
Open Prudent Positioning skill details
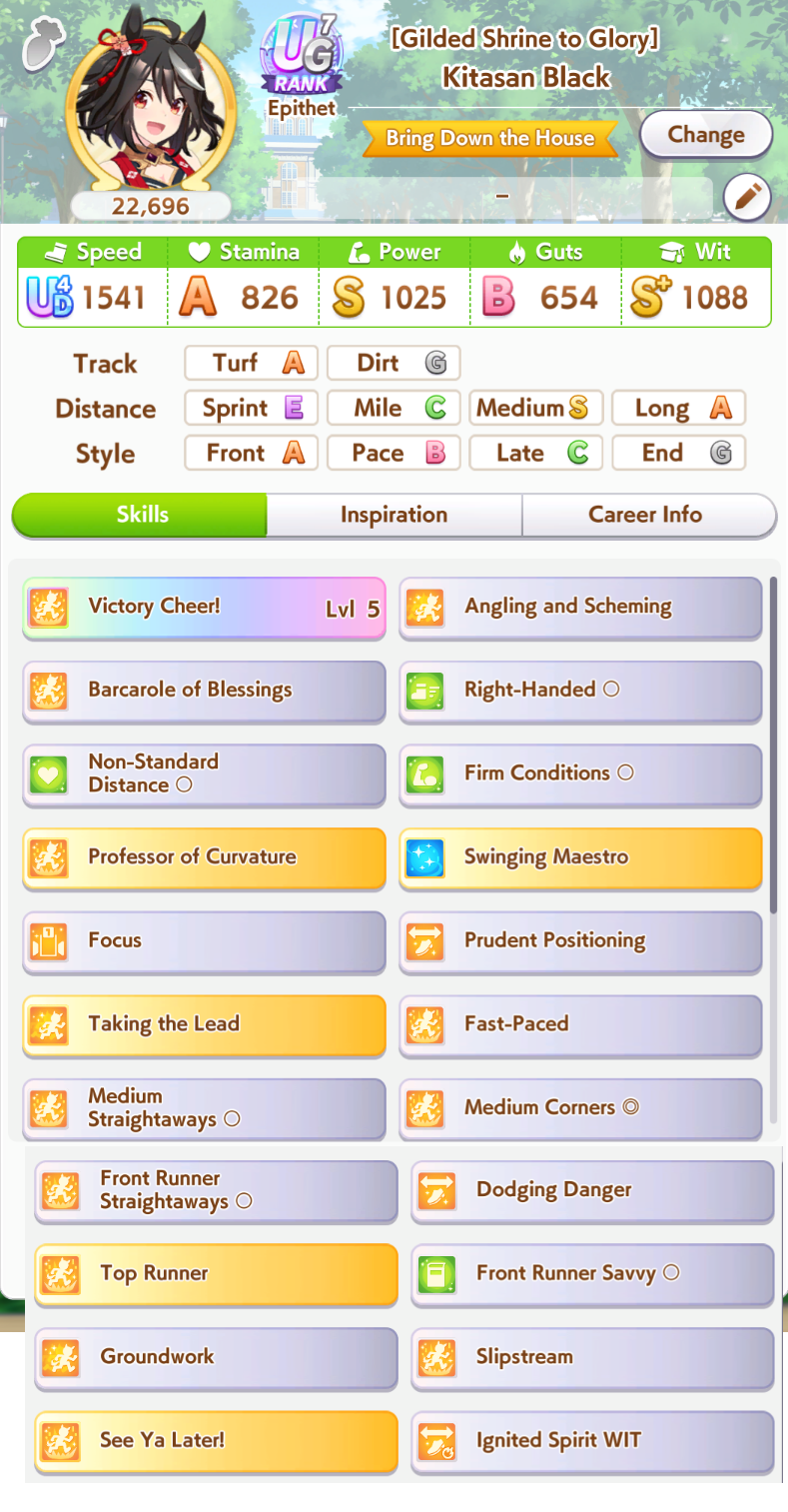click(580, 941)
